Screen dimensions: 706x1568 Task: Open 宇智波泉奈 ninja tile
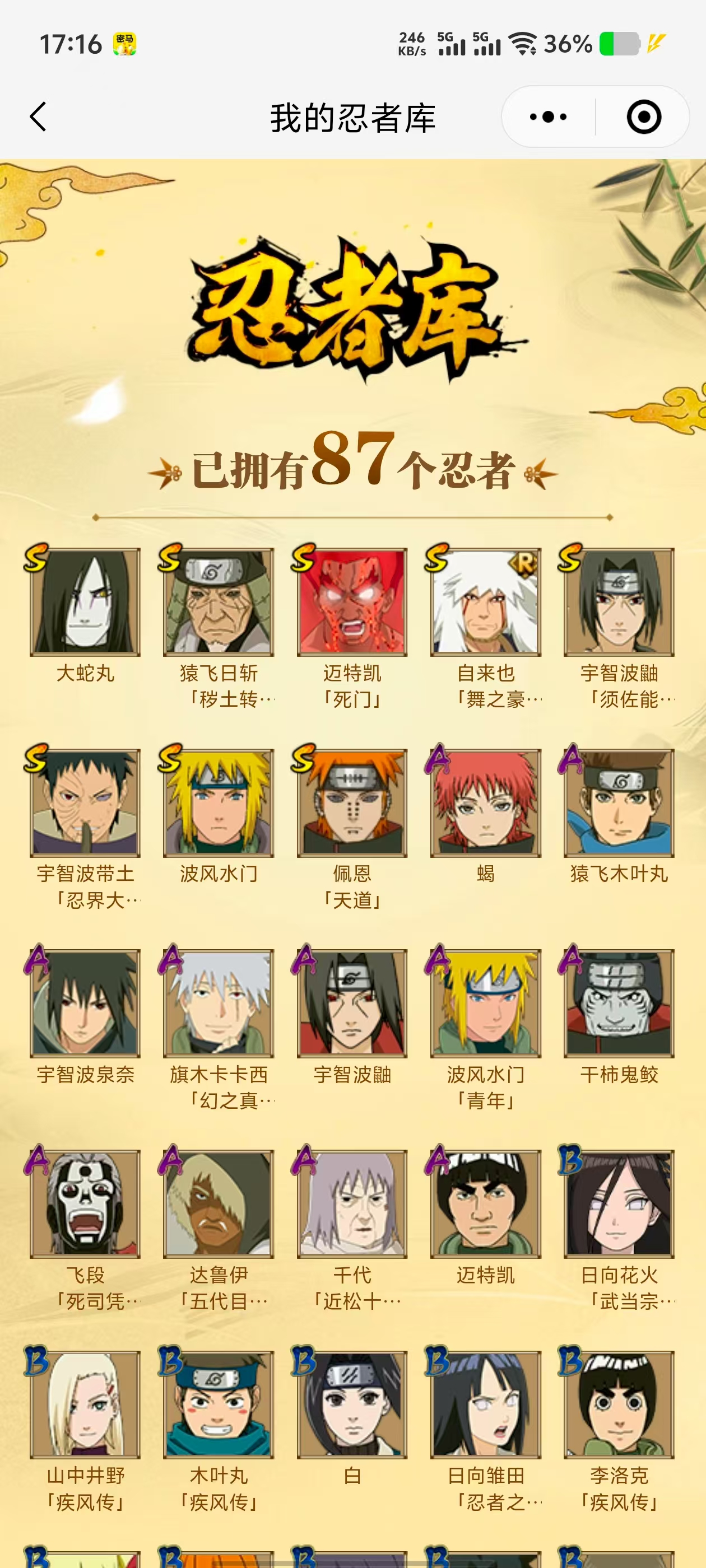coord(85,1002)
